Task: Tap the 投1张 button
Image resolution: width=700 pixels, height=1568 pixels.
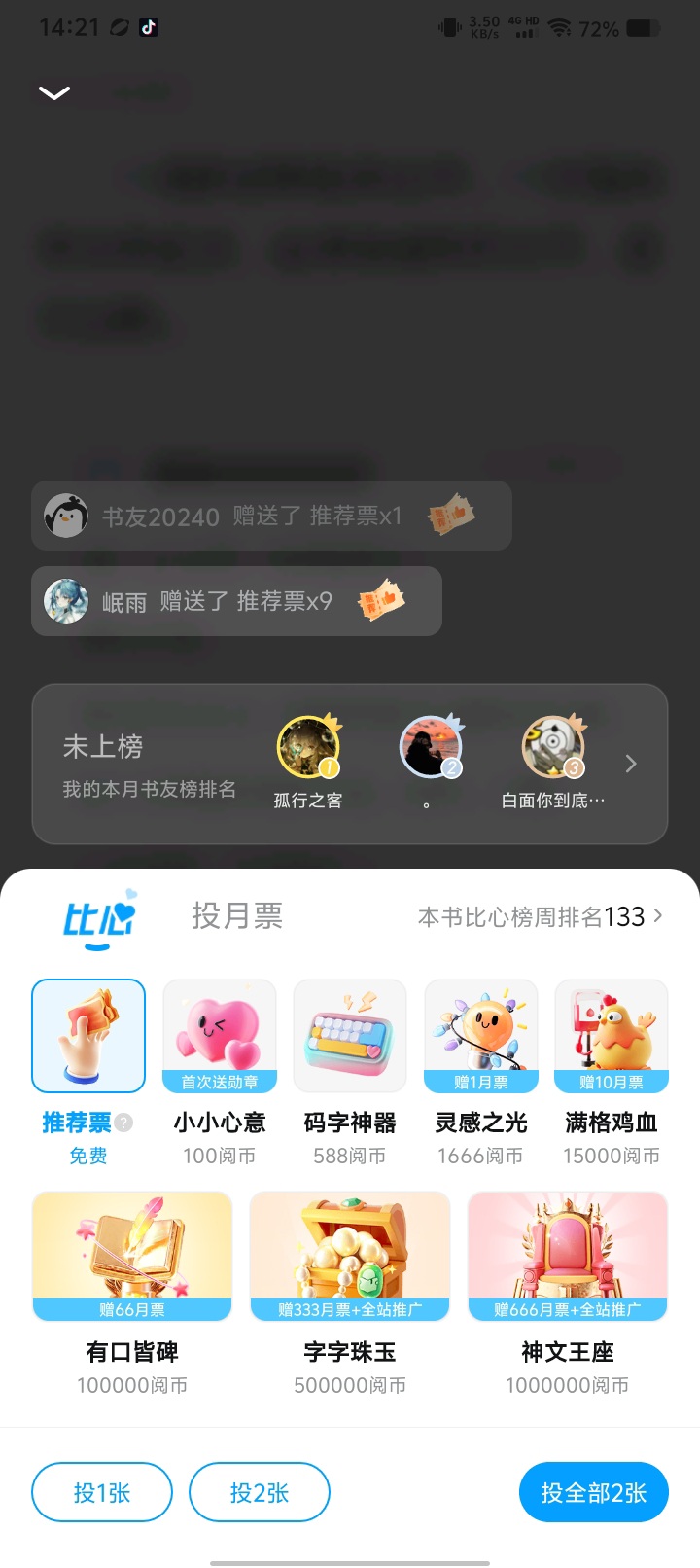Action: [102, 1492]
